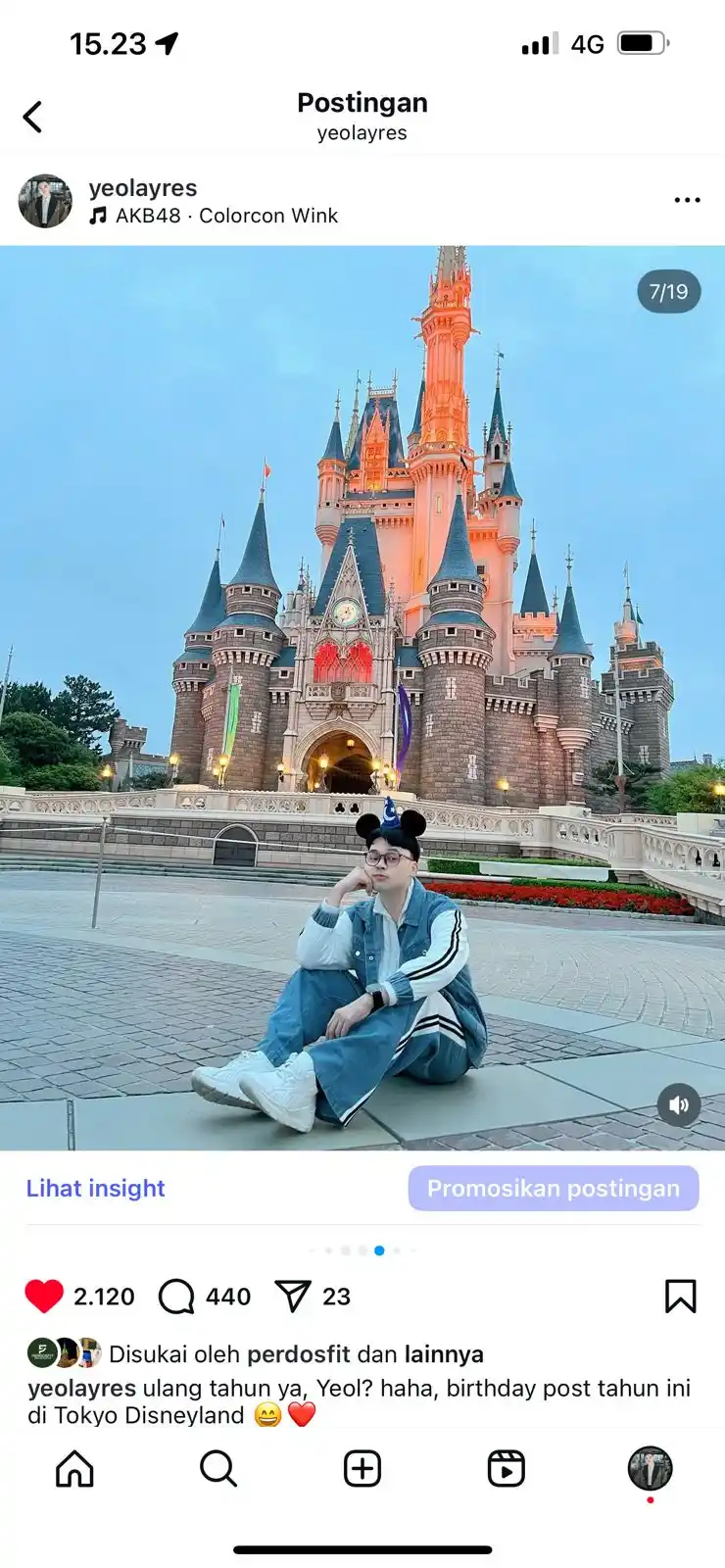The width and height of the screenshot is (725, 1568).
Task: Open yeolayres username in the caption
Action: pos(81,1388)
